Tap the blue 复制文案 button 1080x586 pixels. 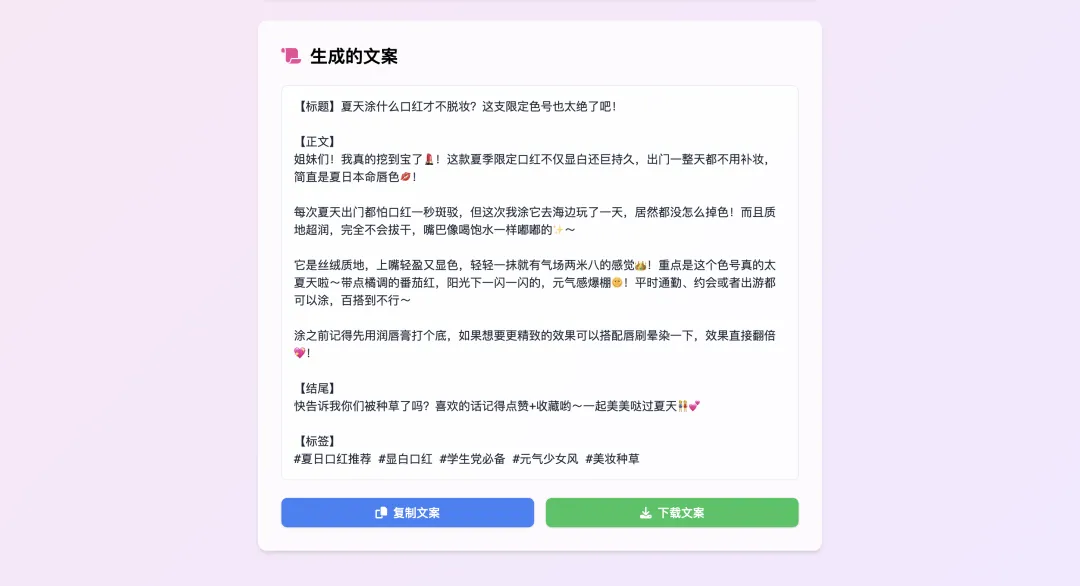click(x=407, y=513)
